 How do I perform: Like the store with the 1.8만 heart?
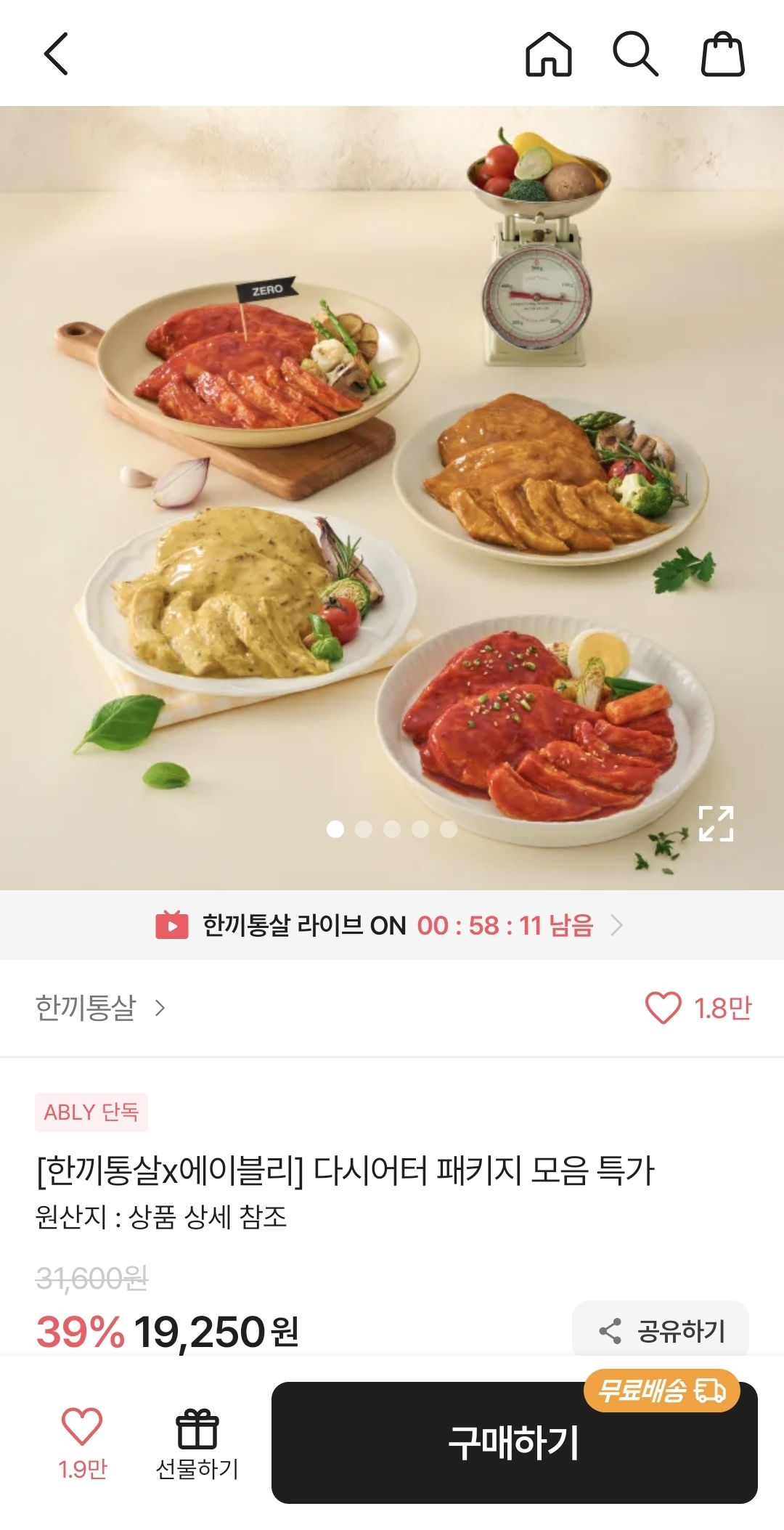coord(663,1008)
